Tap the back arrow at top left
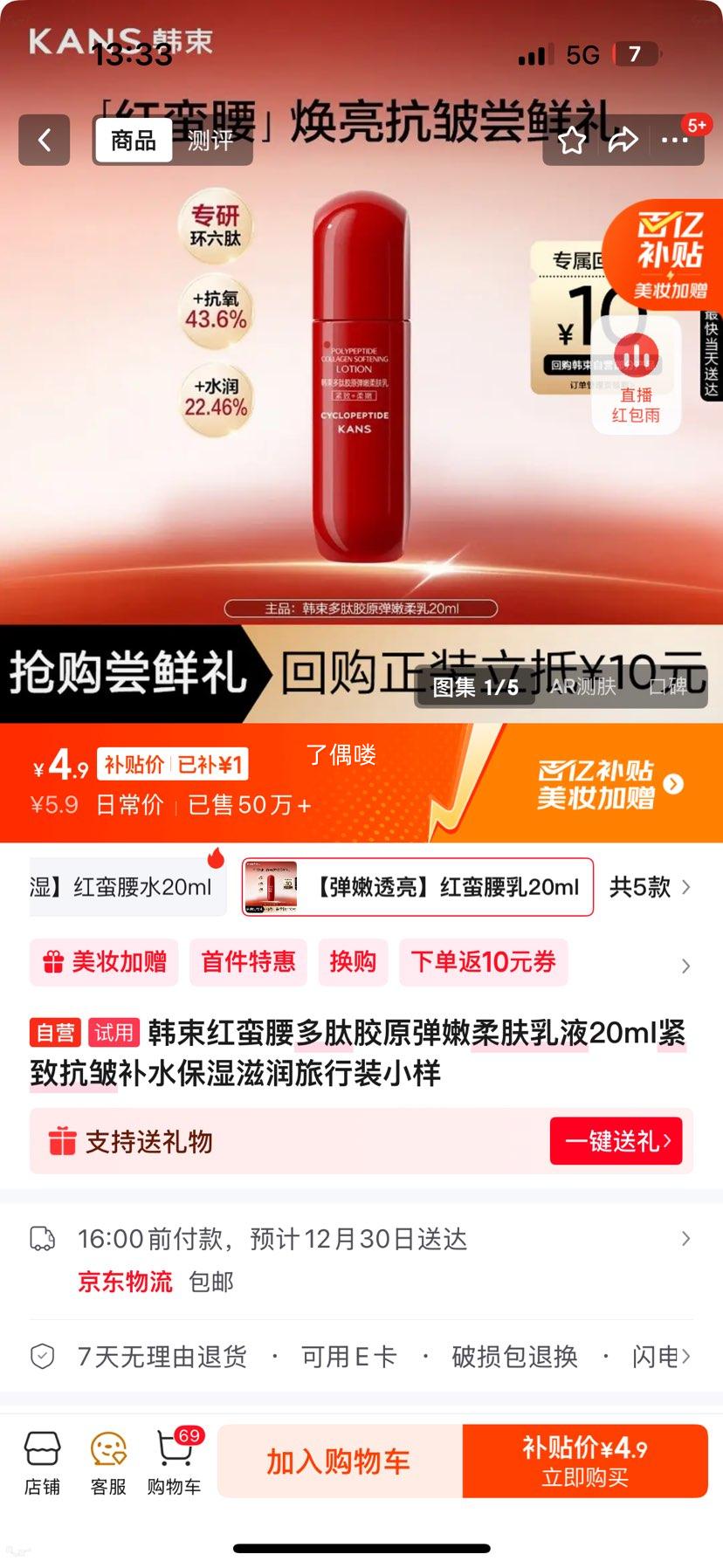 click(44, 141)
